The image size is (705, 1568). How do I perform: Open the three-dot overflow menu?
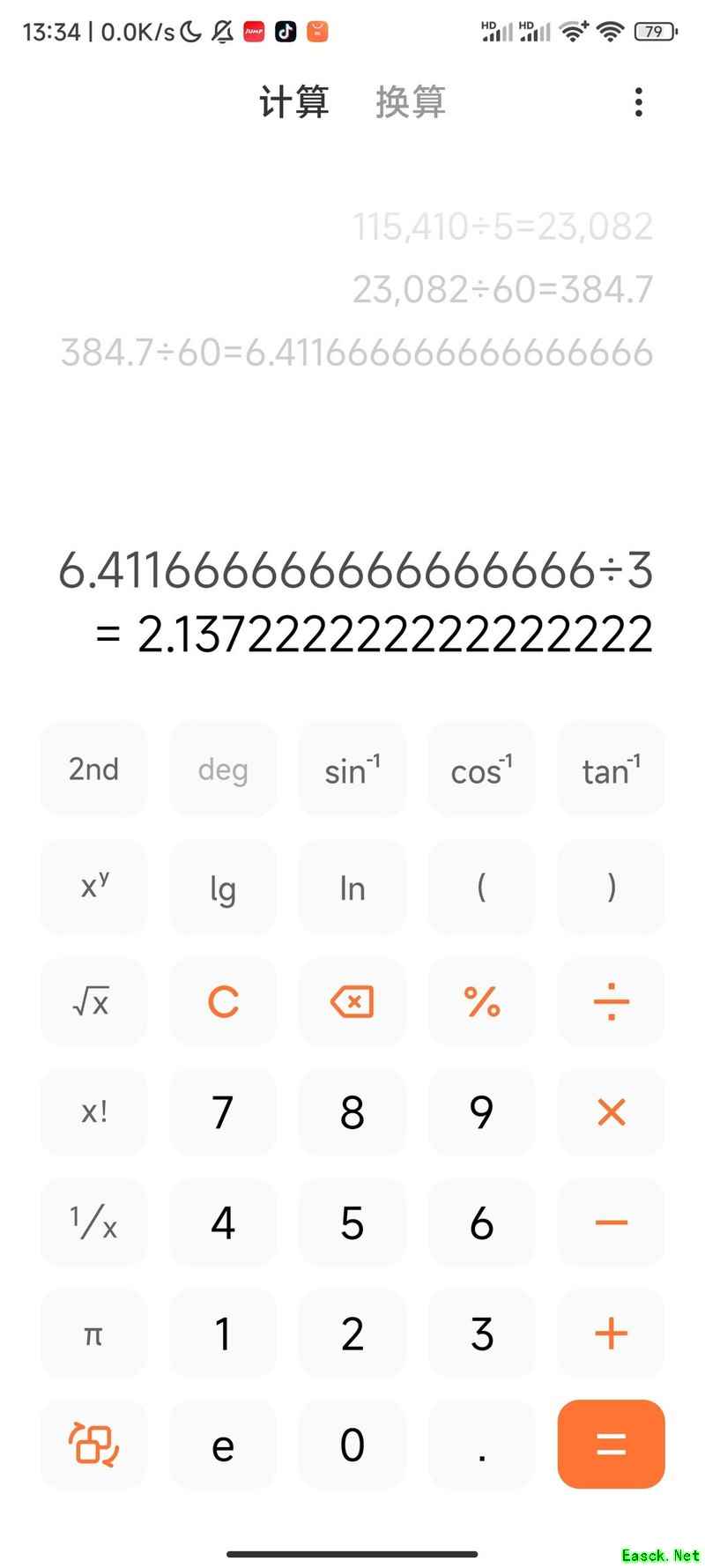(x=638, y=102)
